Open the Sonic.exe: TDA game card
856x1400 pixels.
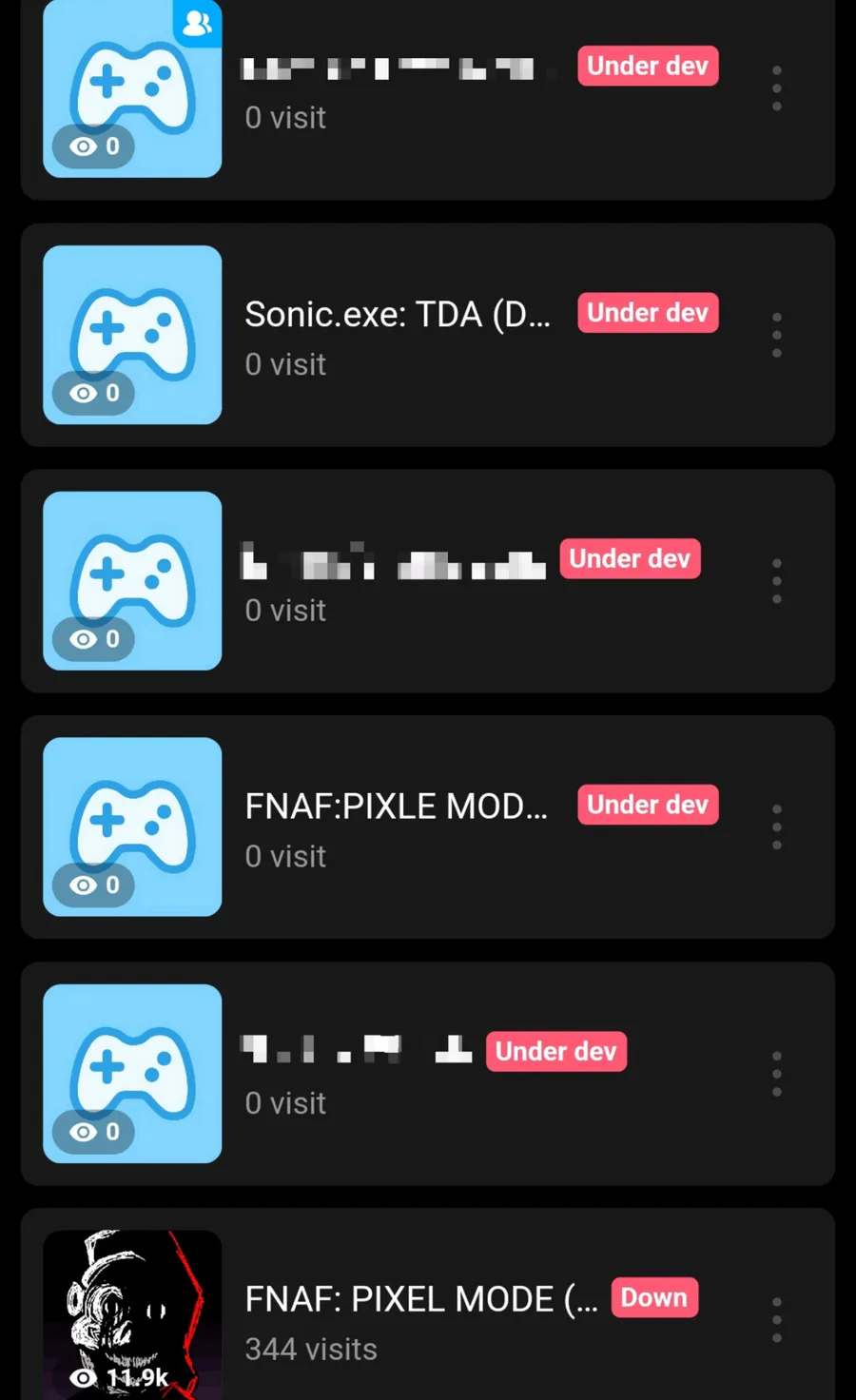coord(427,335)
